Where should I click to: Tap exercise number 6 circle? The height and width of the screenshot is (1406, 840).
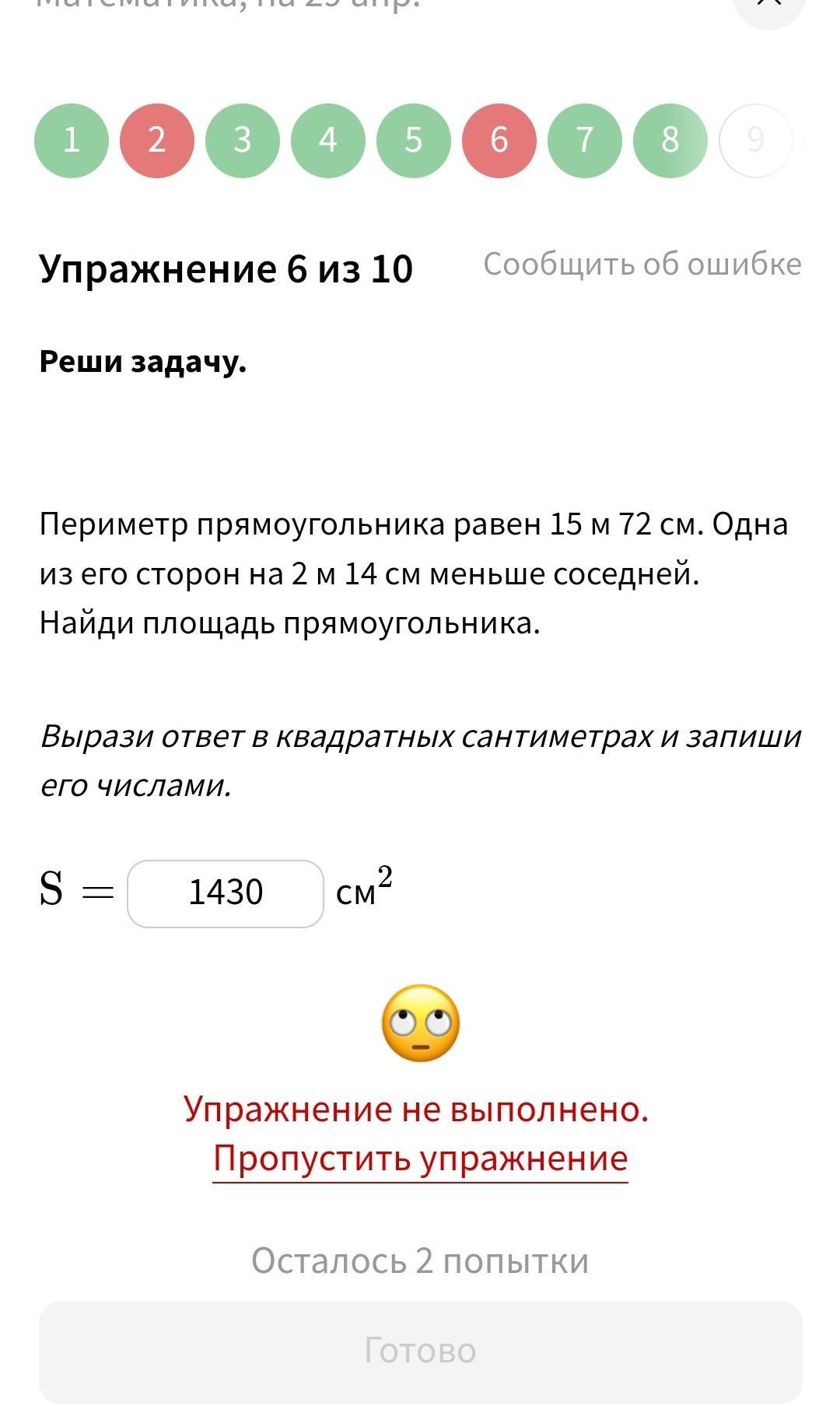coord(499,141)
